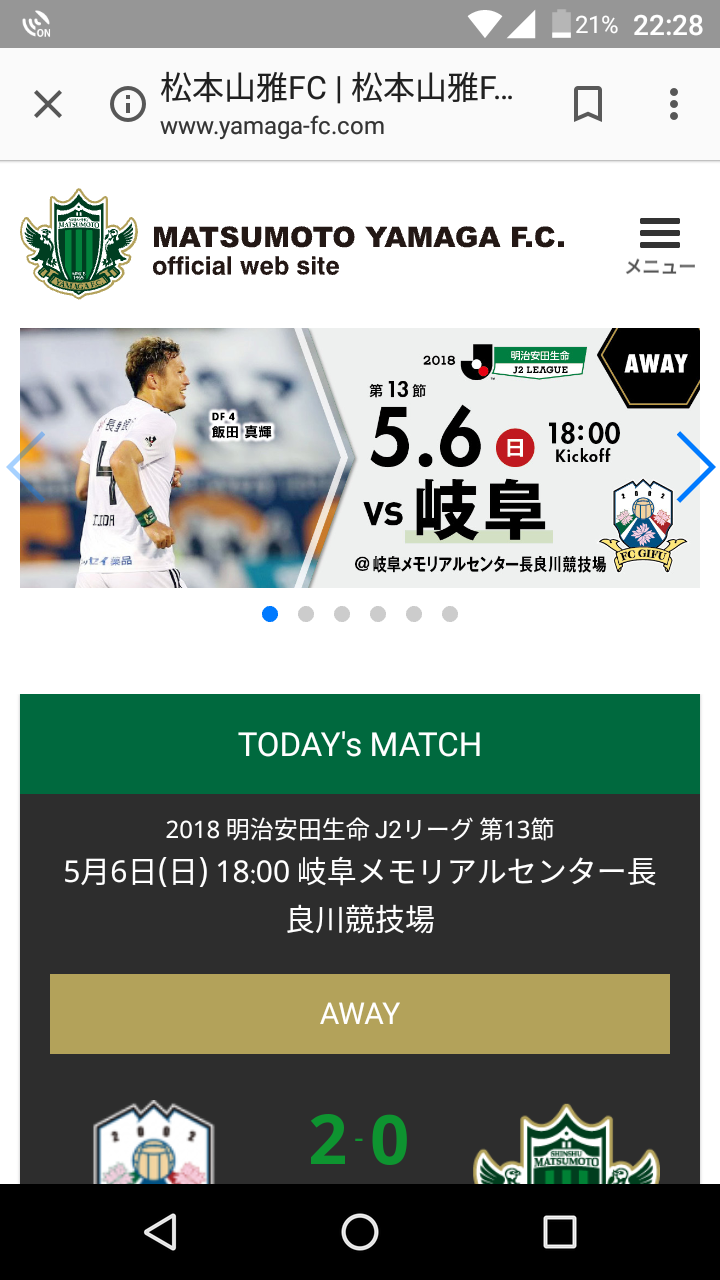The width and height of the screenshot is (720, 1280).
Task: Open the メニュー hamburger menu
Action: pos(660,245)
